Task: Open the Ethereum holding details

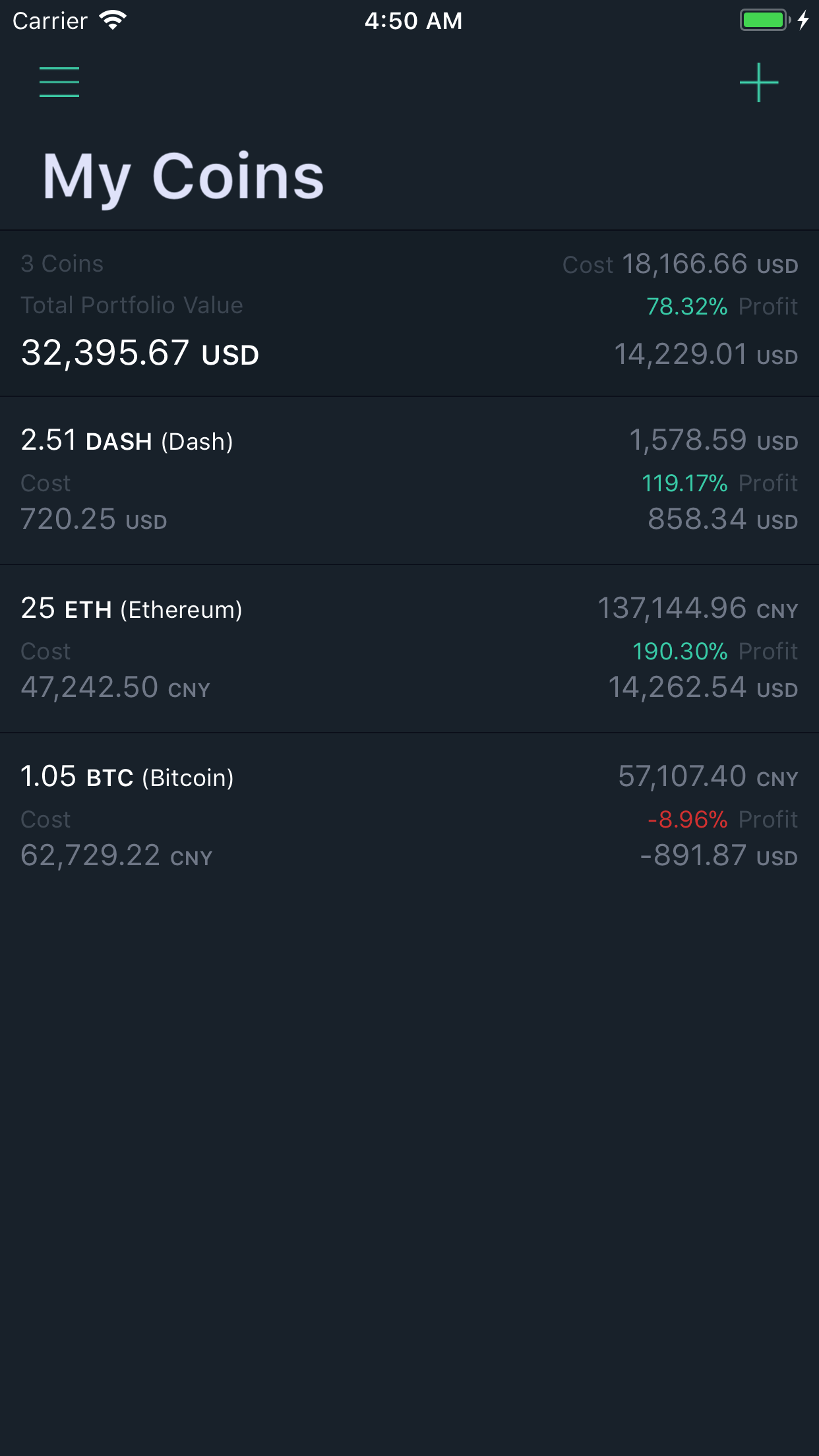Action: 409,646
